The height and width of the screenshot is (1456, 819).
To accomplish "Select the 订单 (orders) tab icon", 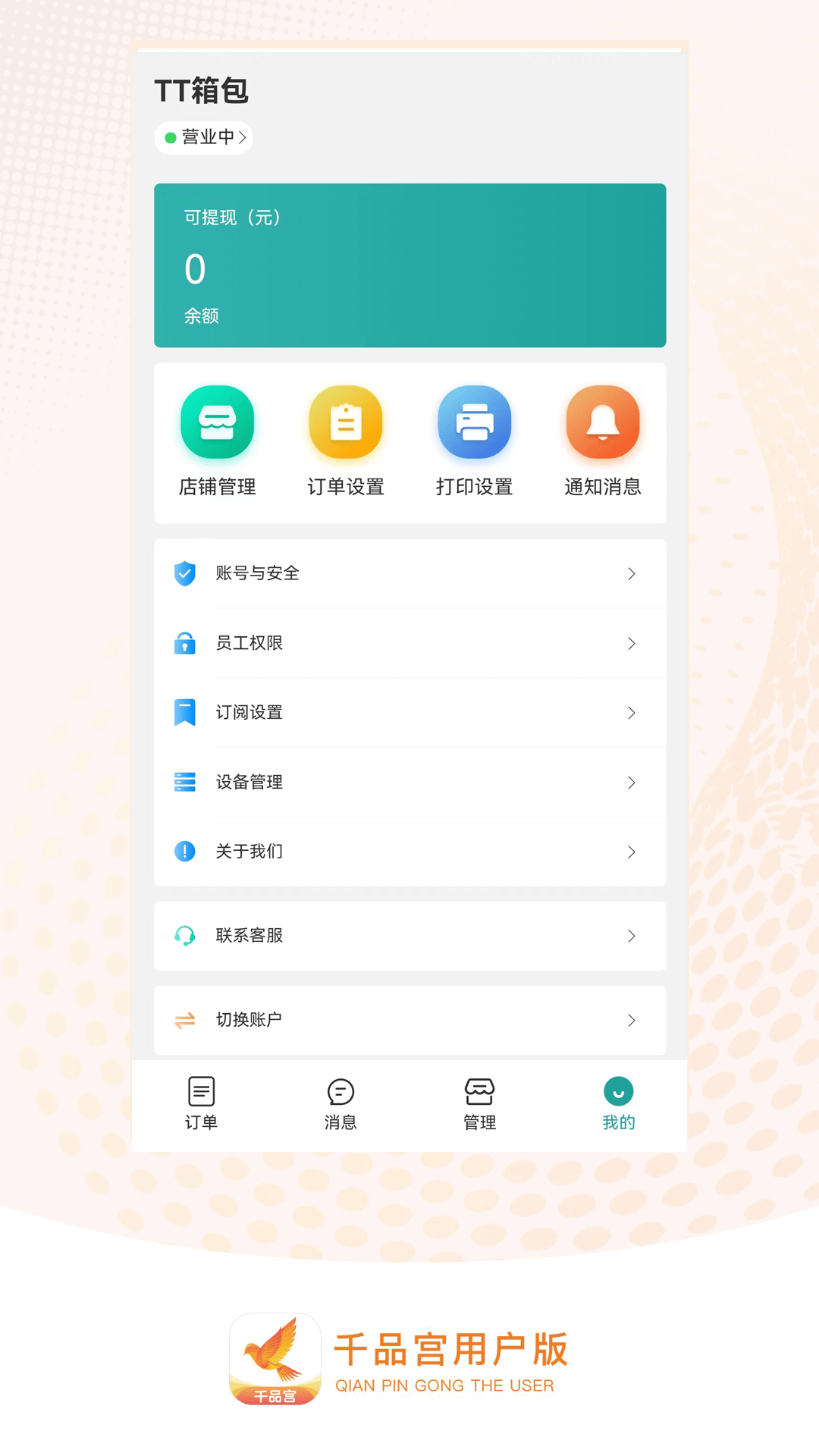I will pos(200,1092).
